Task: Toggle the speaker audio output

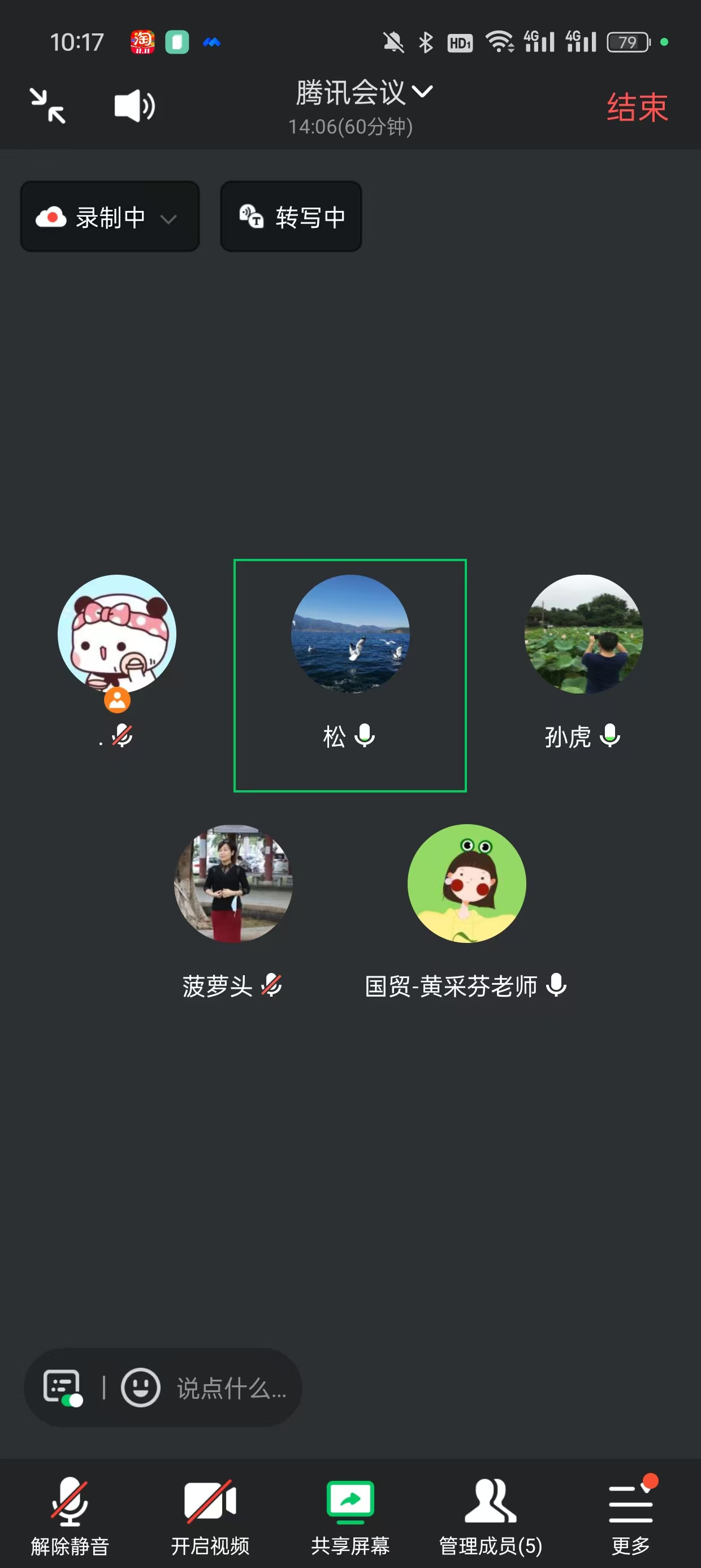Action: pyautogui.click(x=135, y=106)
